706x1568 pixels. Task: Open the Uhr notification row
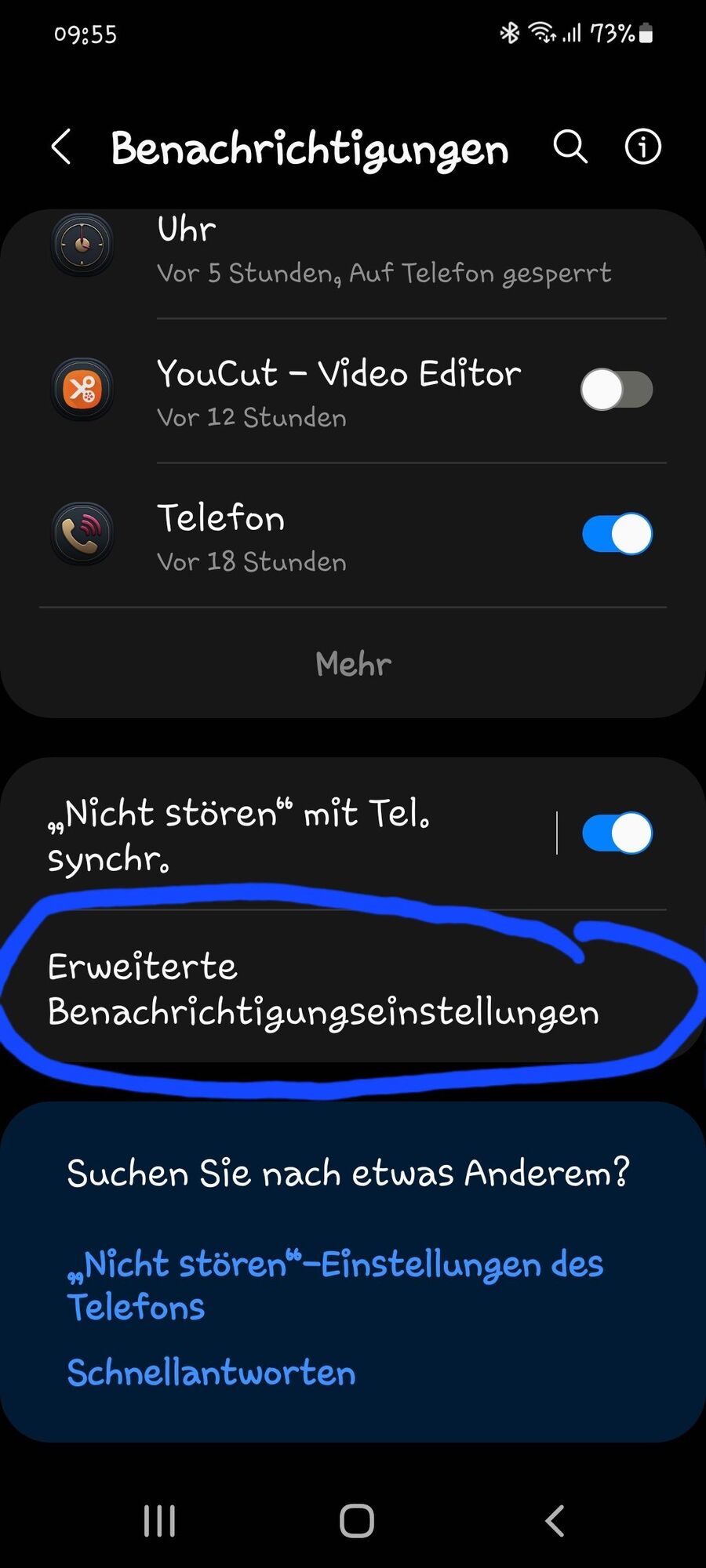click(353, 251)
